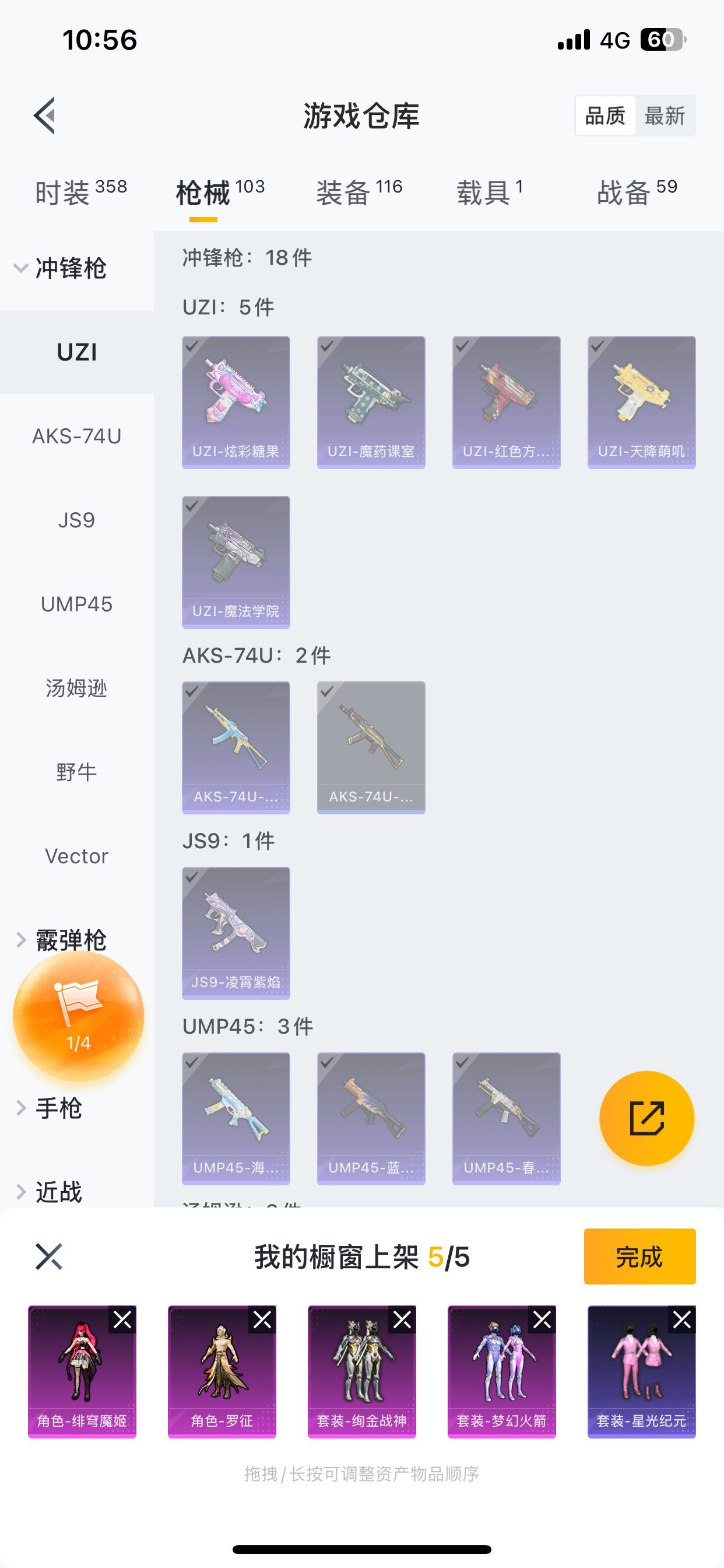The height and width of the screenshot is (1568, 724).
Task: Go back from 游戏仓库
Action: (x=44, y=115)
